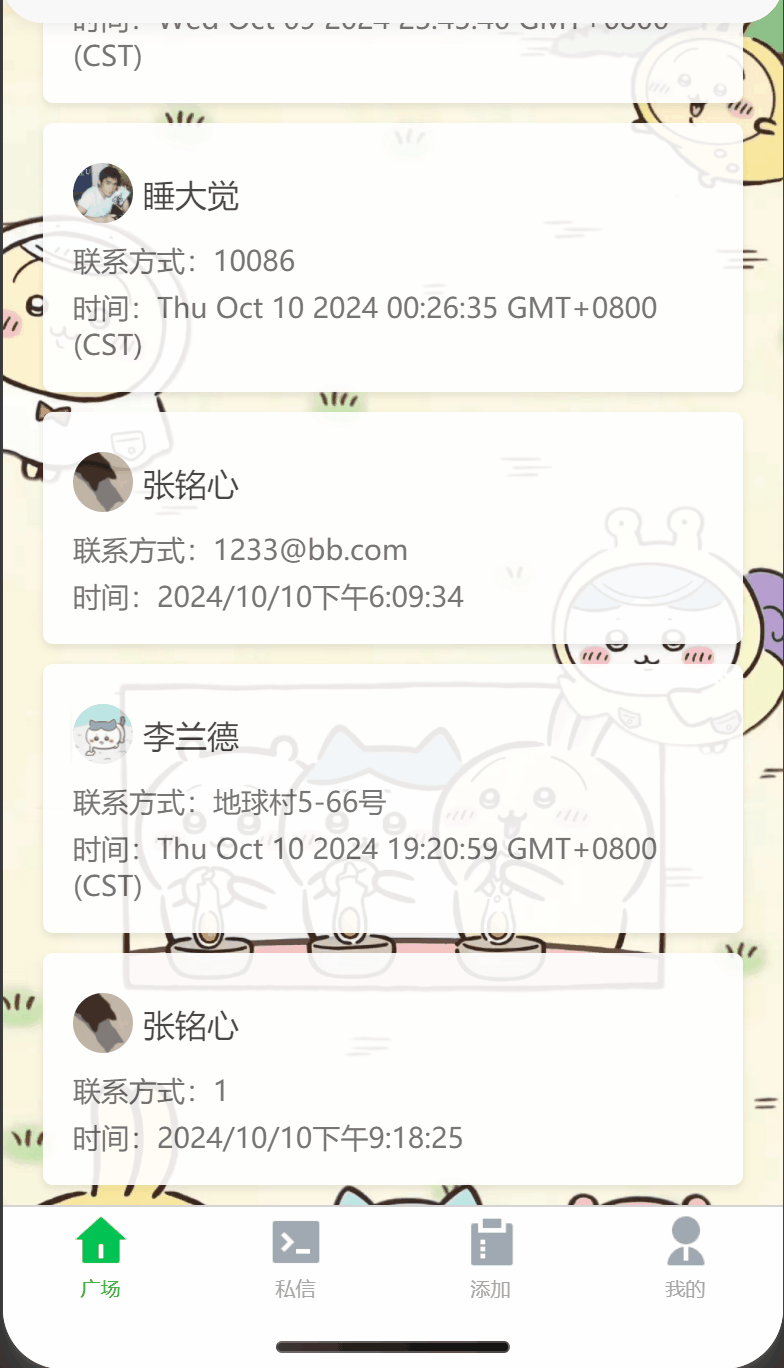
Task: Open 张铭心's card with contact 1233@bb.com
Action: click(392, 527)
